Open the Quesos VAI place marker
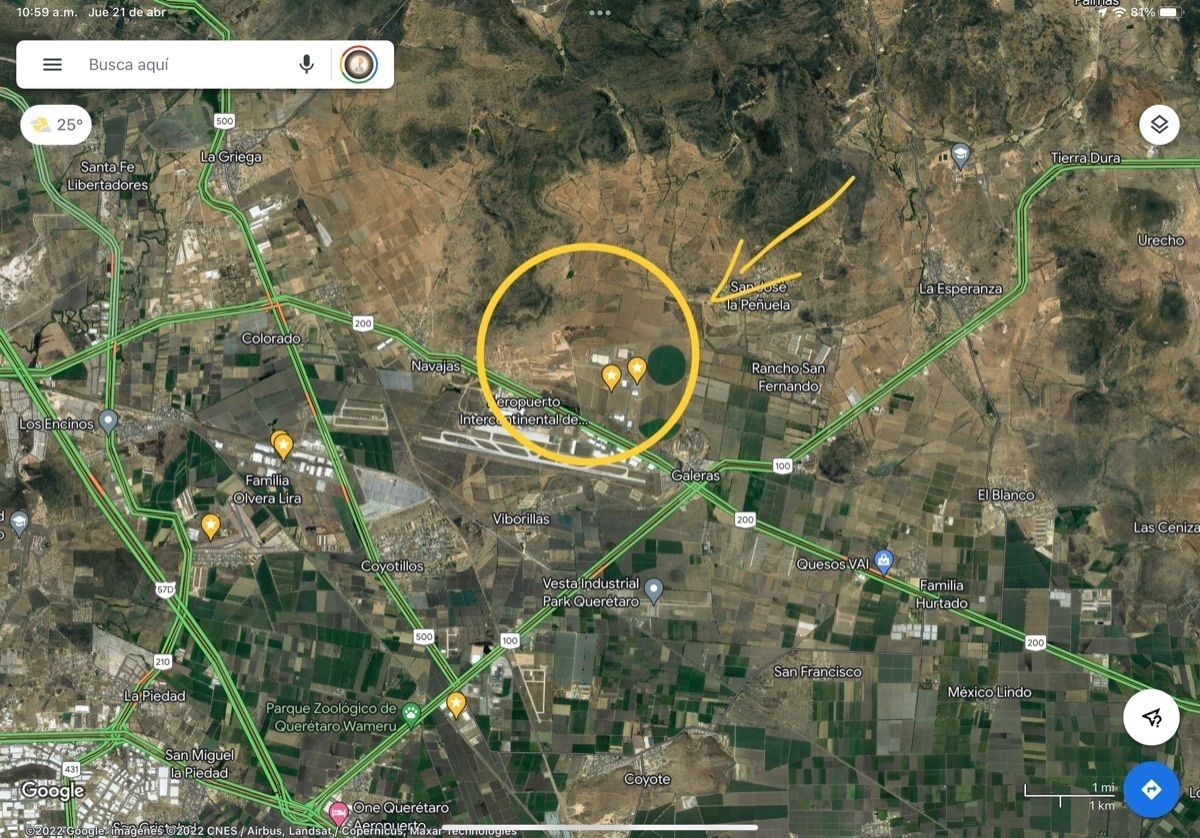Image resolution: width=1200 pixels, height=838 pixels. pos(883,561)
